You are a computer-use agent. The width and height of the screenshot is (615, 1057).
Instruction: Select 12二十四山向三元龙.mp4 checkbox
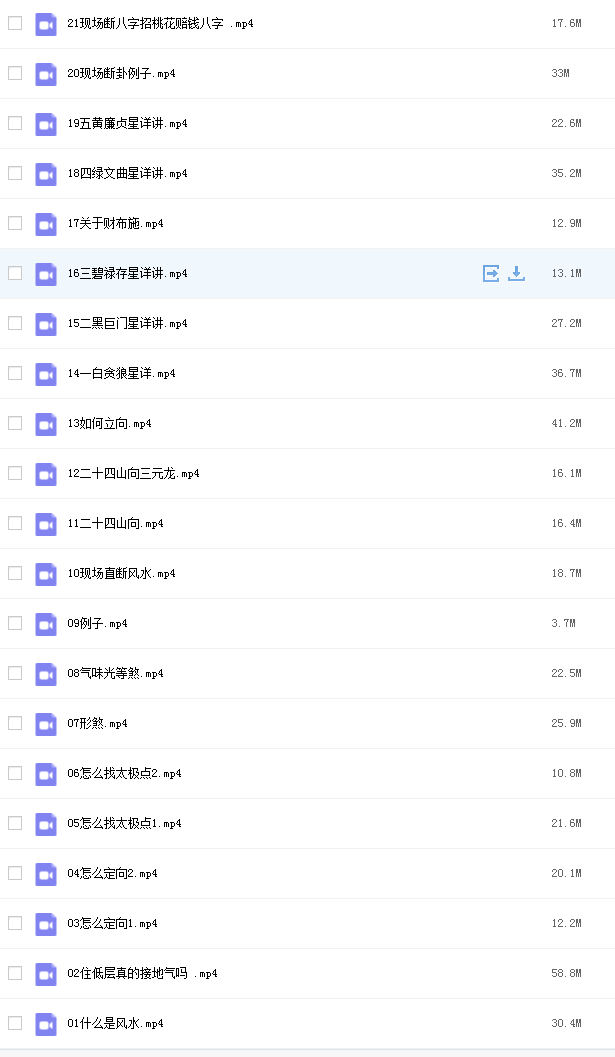point(15,473)
